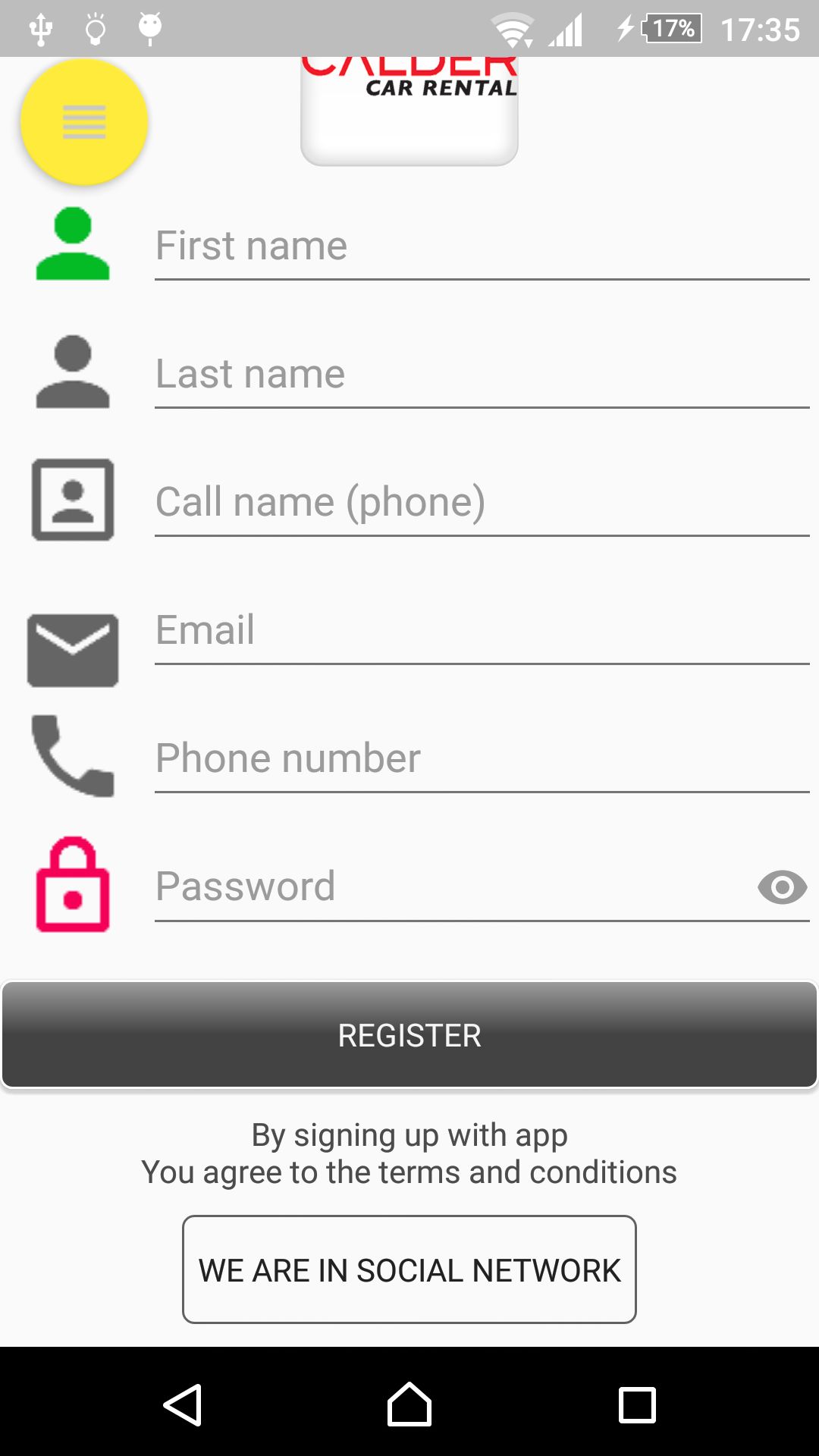Tap the REGISTER button

coord(409,1035)
